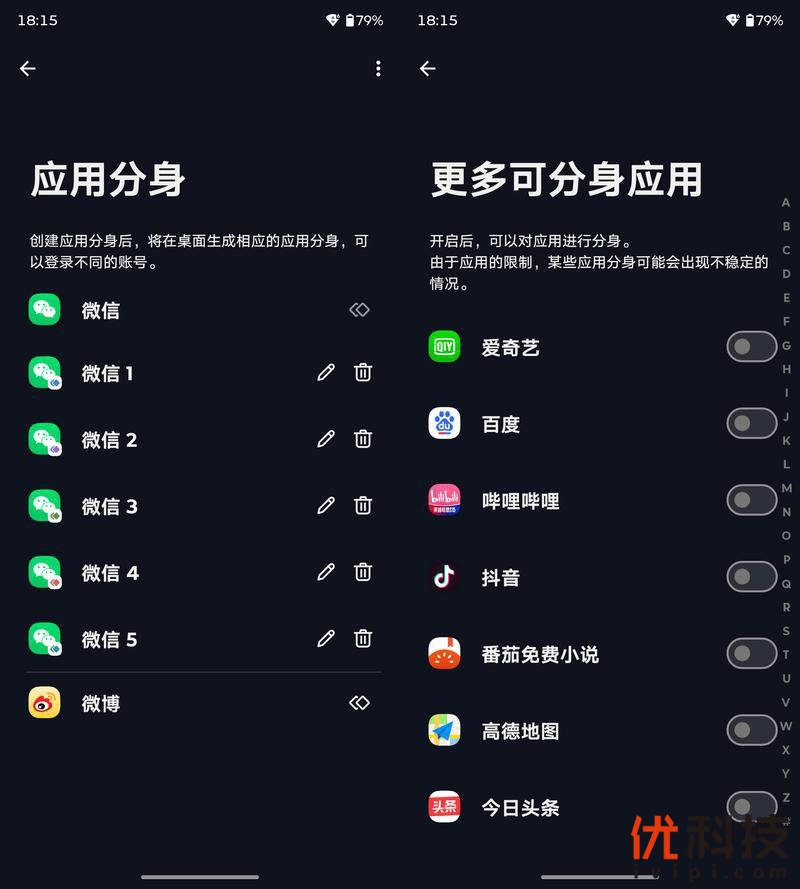Viewport: 800px width, 889px height.
Task: Edit the 微信 5 clone name
Action: coord(326,638)
